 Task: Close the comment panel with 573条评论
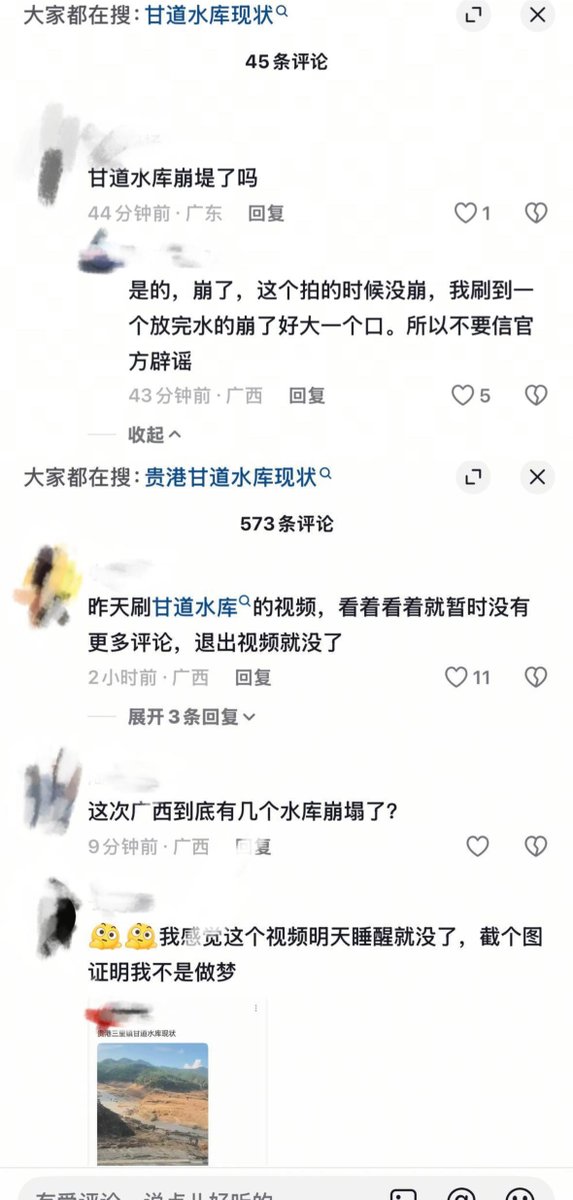(537, 476)
